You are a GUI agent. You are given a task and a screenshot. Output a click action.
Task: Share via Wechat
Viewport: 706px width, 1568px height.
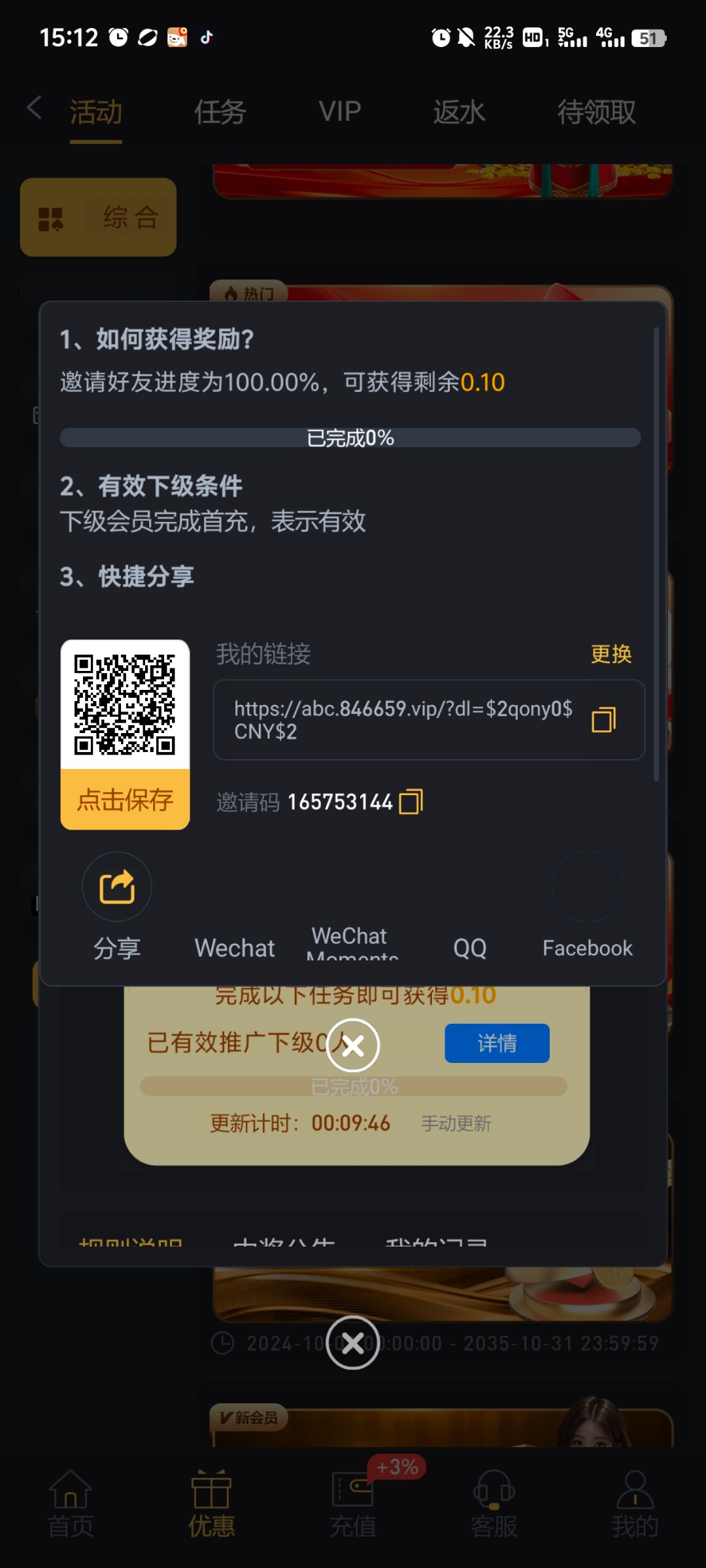[235, 928]
